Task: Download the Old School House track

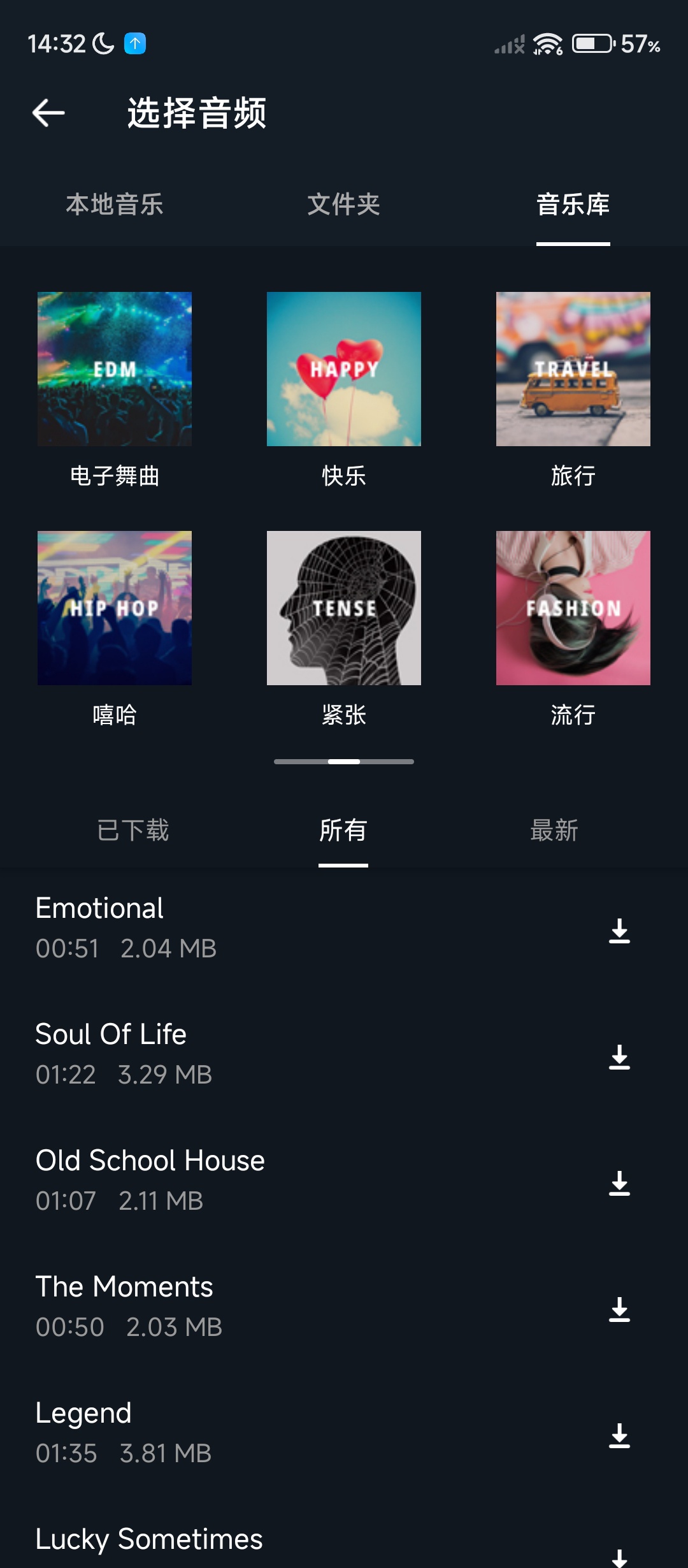Action: point(619,1184)
